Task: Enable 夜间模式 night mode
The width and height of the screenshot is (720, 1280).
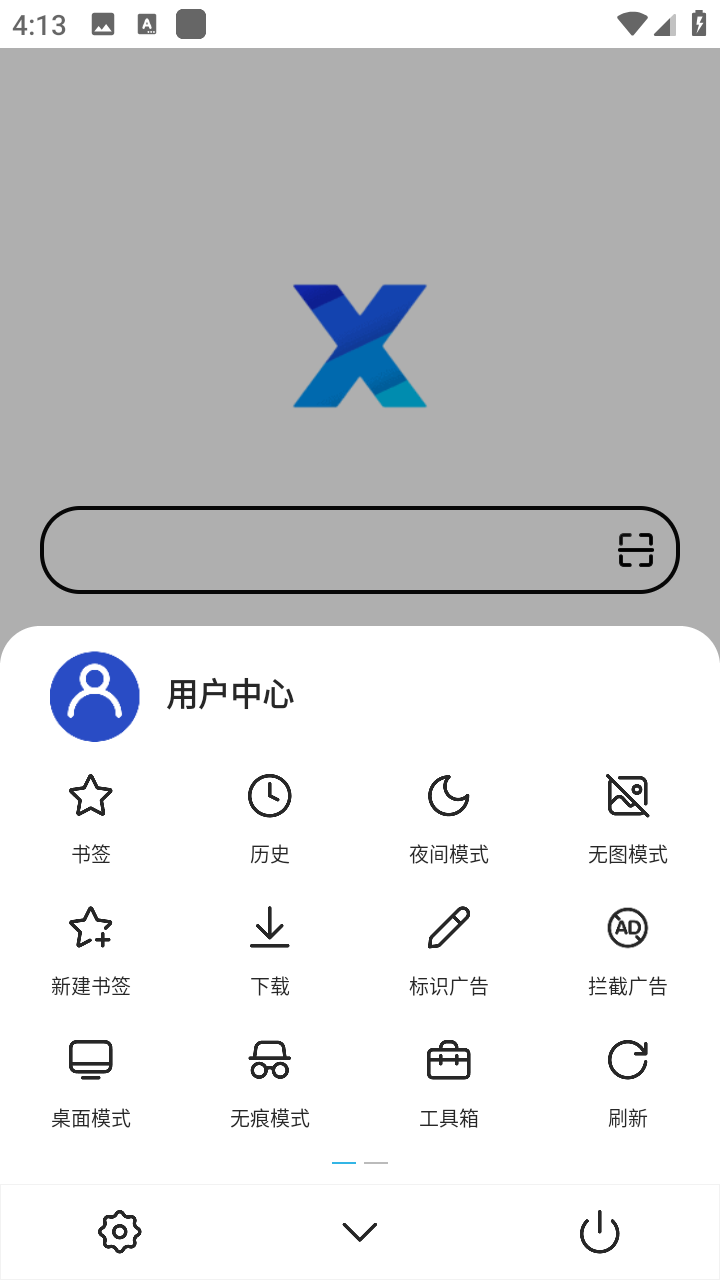Action: coord(448,817)
